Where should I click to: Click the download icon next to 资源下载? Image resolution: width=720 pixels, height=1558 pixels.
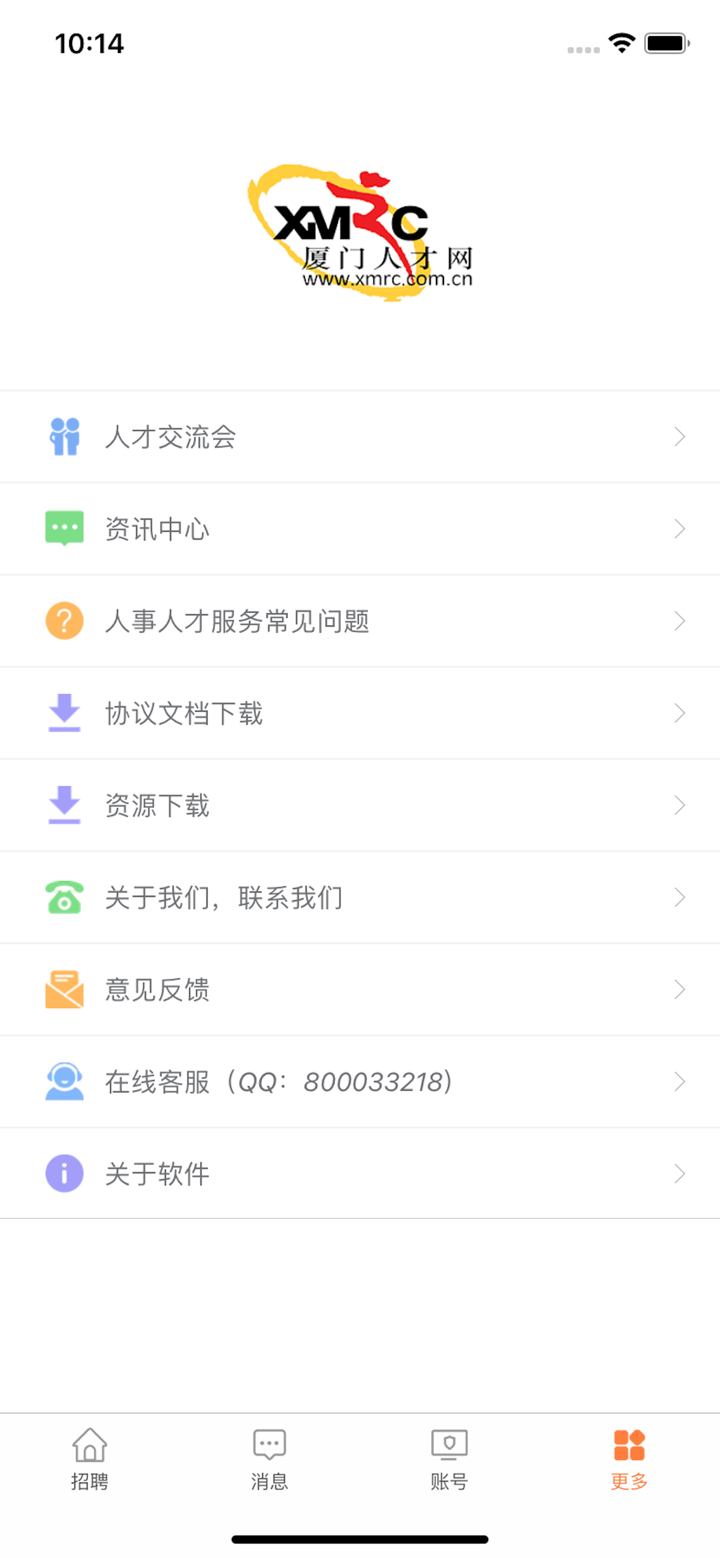pyautogui.click(x=64, y=805)
